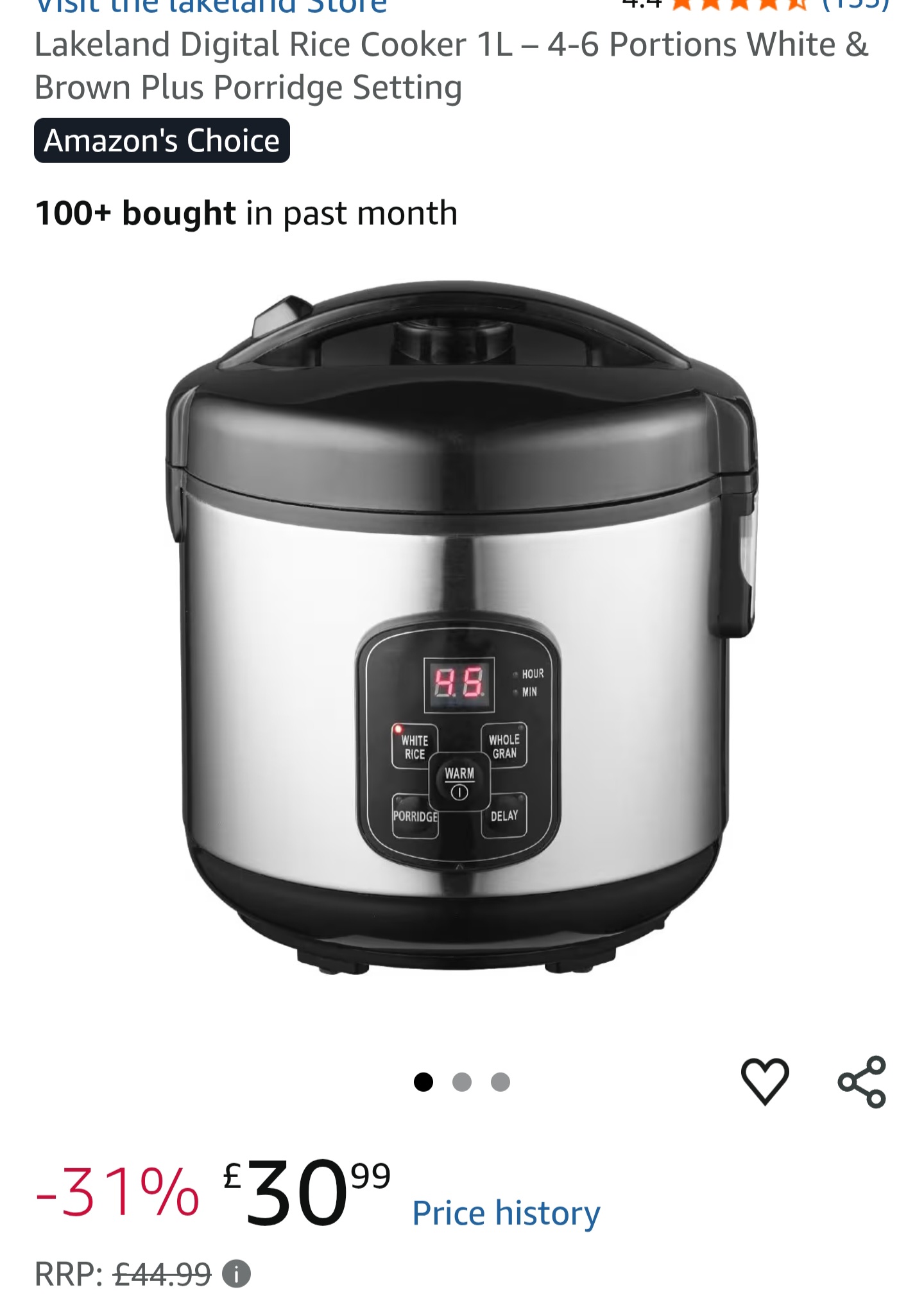Open the customer ratings stars
924x1294 pixels.
click(x=738, y=5)
